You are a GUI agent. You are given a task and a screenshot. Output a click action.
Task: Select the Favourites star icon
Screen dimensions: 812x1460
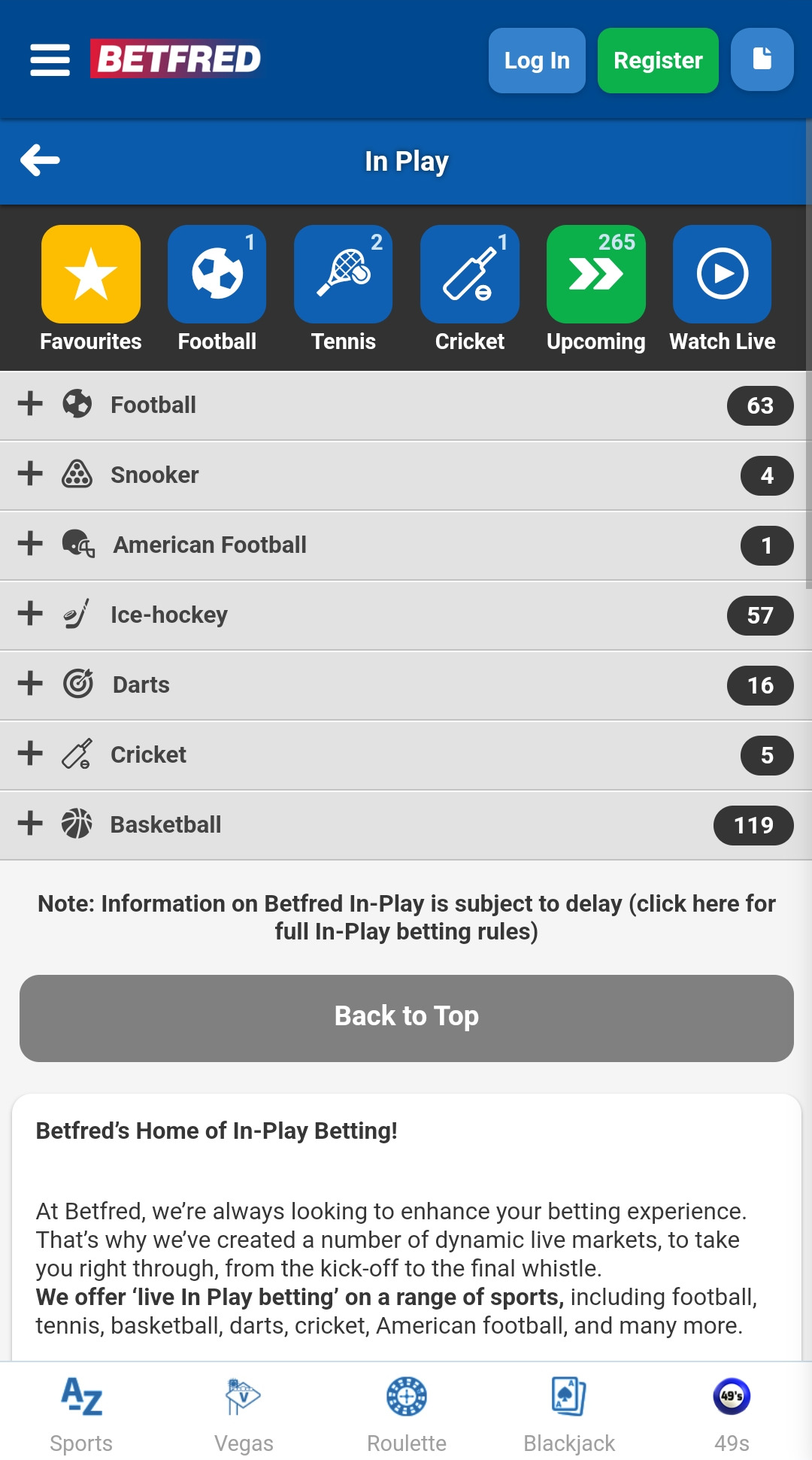[90, 274]
